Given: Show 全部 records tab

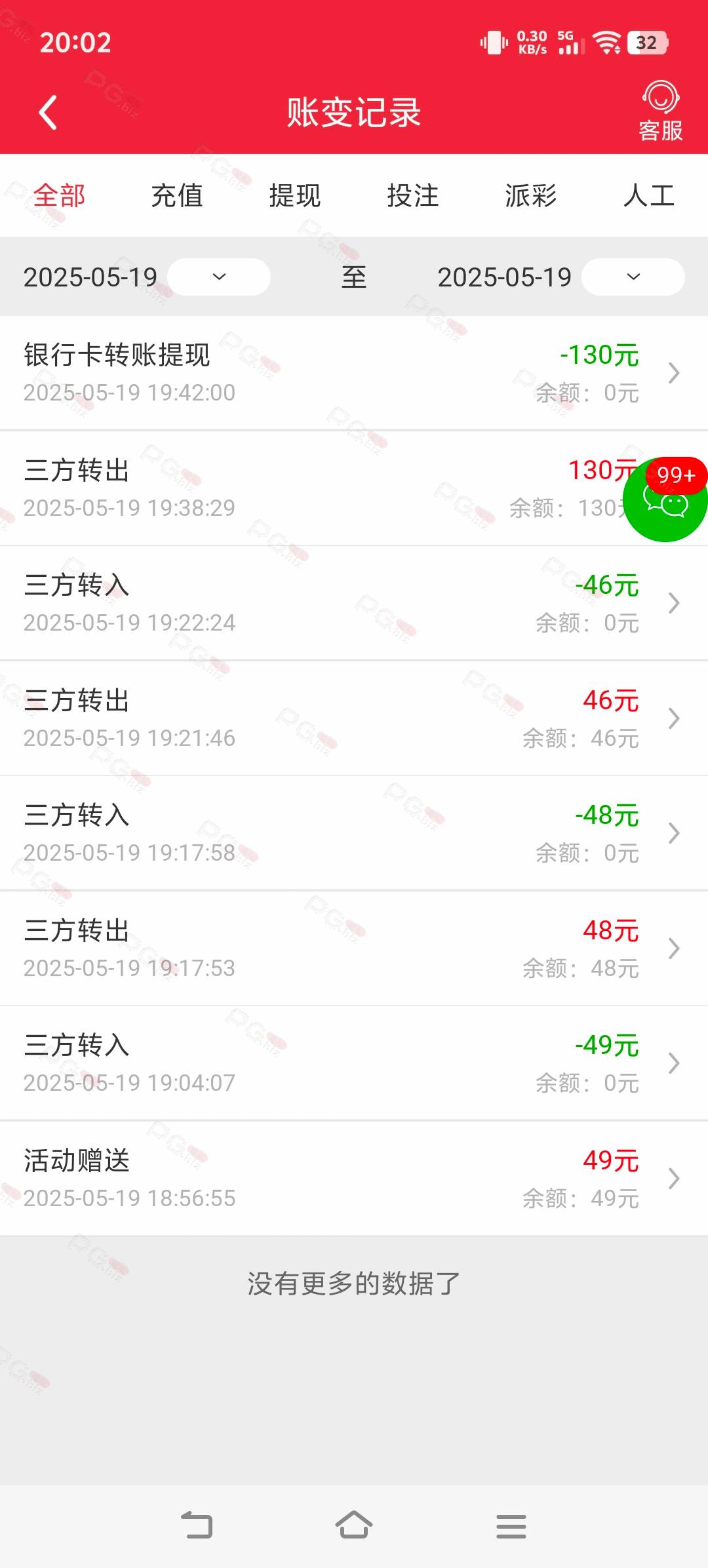Looking at the screenshot, I should 59,195.
